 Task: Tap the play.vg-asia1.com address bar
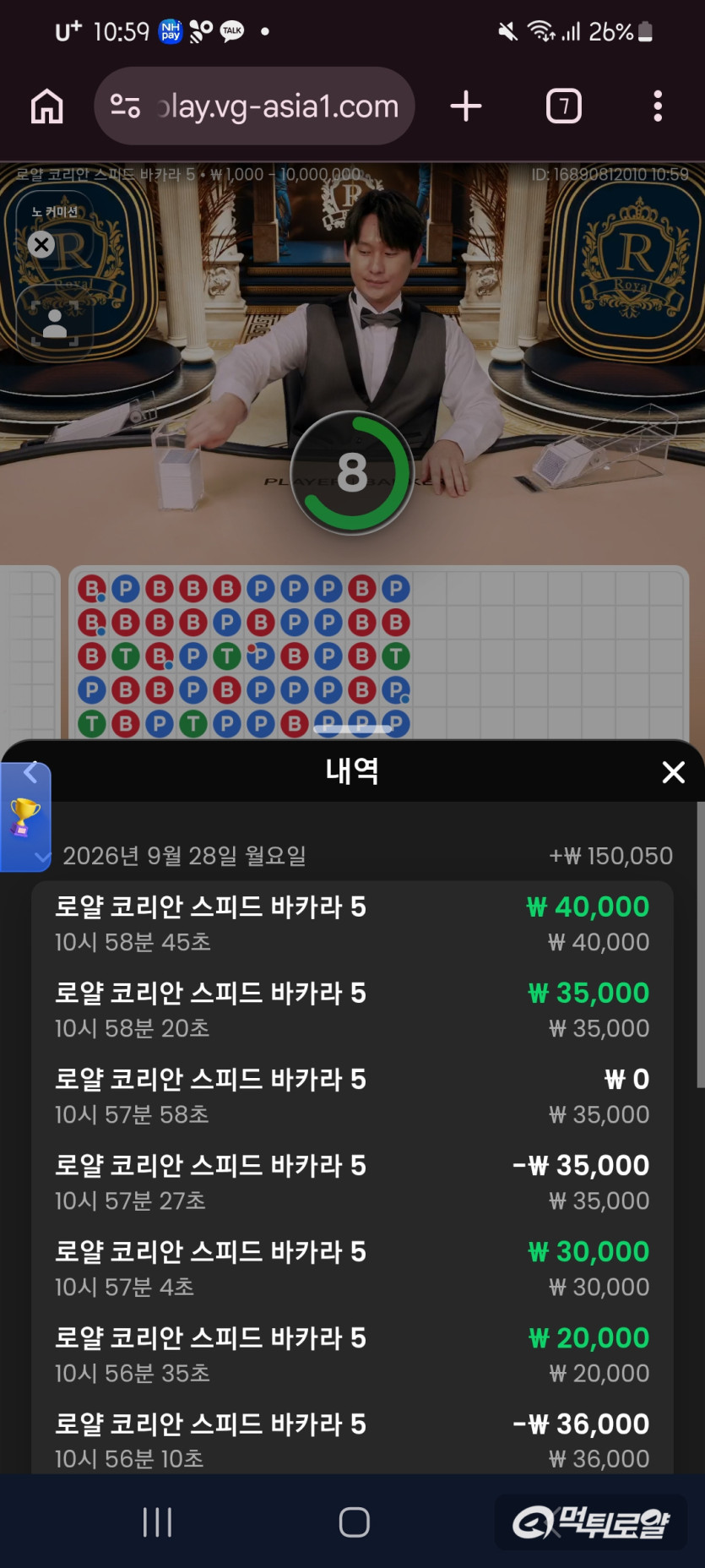[x=254, y=106]
